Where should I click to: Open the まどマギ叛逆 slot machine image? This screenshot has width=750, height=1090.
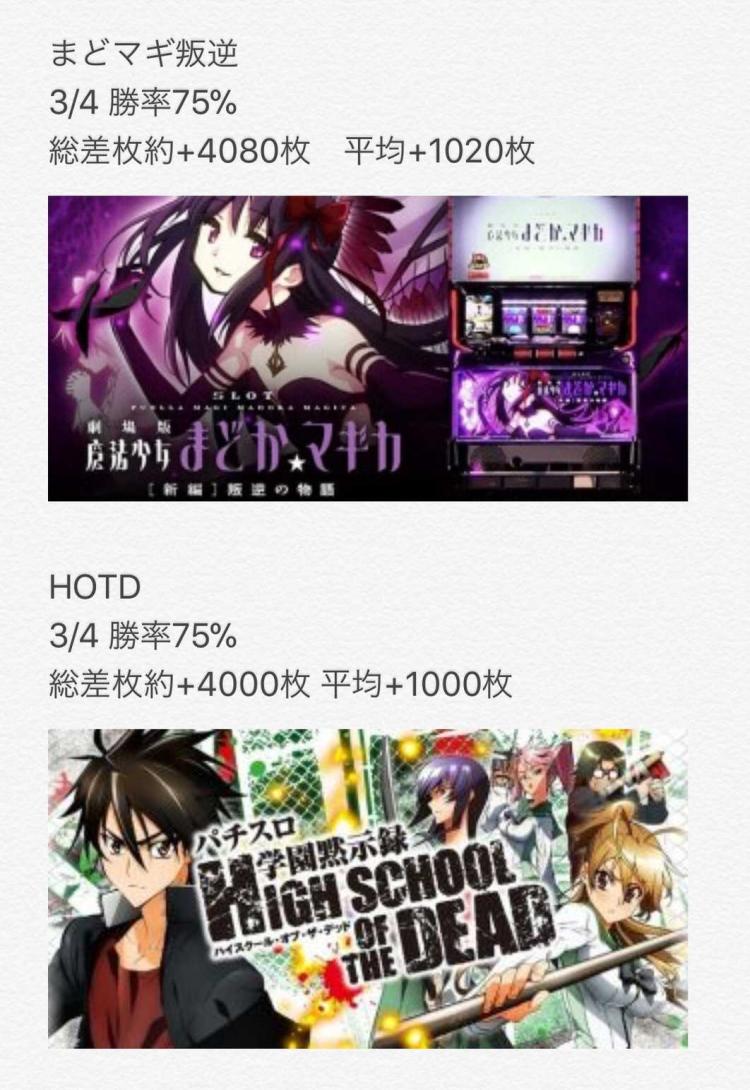[367, 348]
